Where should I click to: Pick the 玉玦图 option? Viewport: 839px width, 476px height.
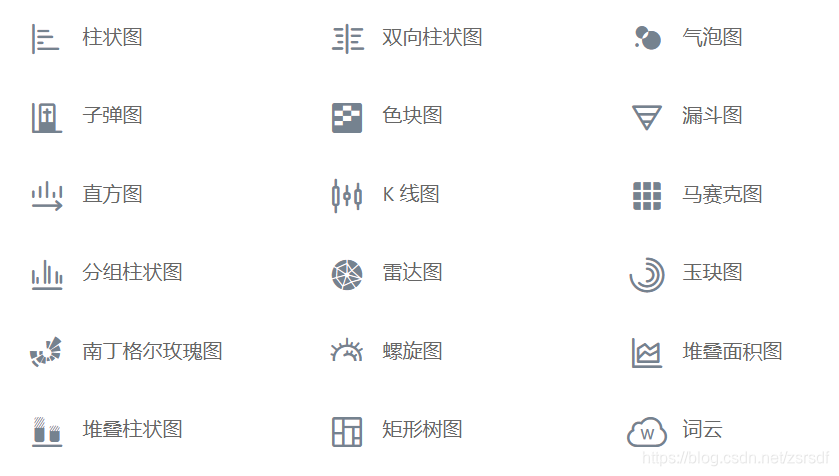point(711,272)
